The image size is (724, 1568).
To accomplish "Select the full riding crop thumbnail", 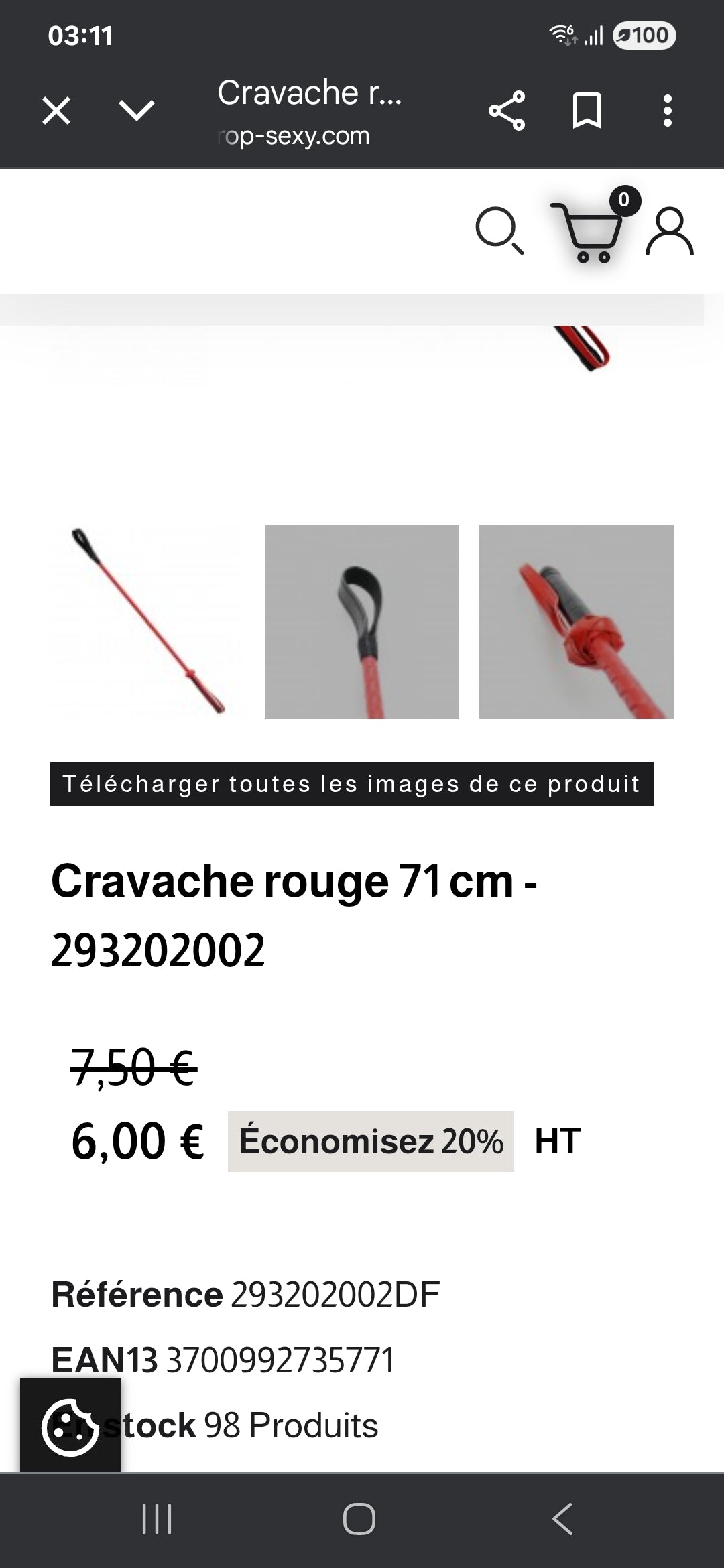I will 147,622.
